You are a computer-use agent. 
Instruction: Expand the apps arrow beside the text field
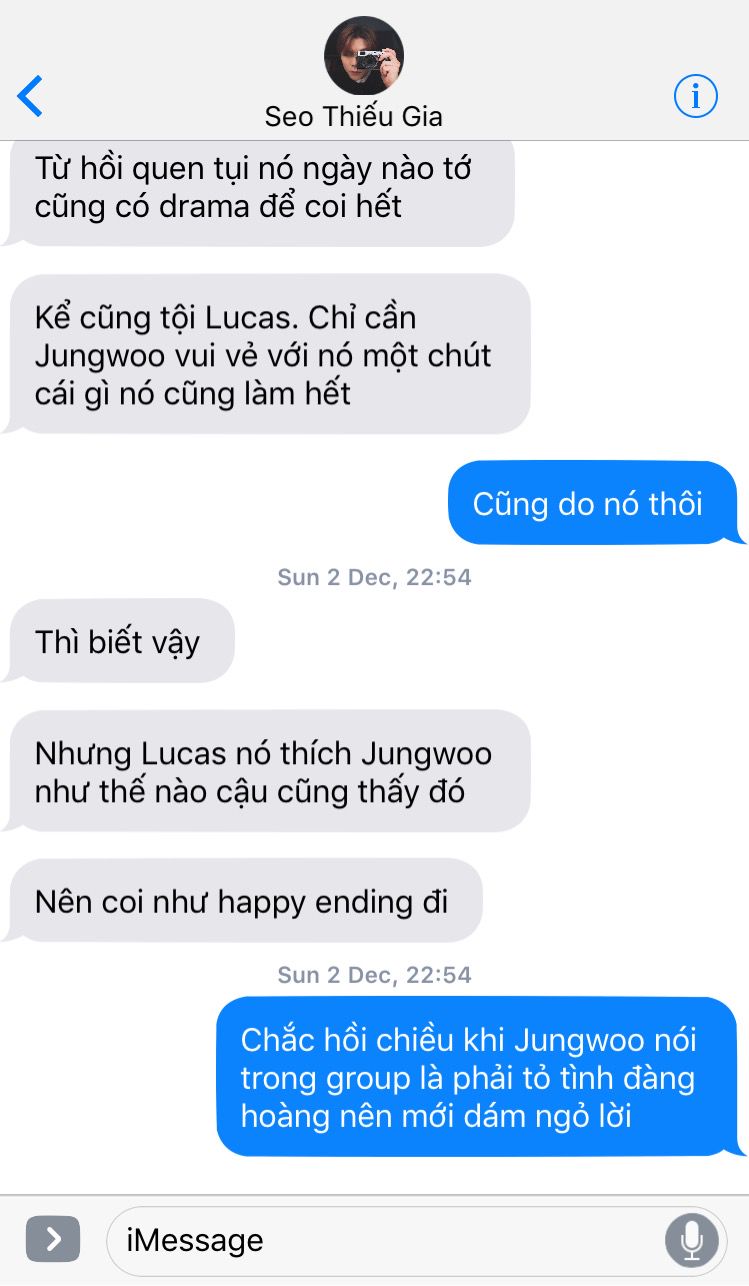[x=53, y=1241]
